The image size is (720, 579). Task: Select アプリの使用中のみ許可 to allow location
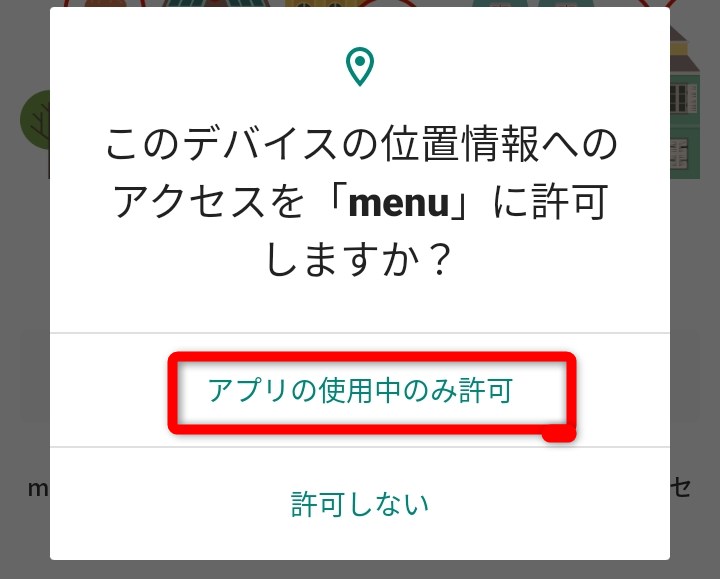point(360,391)
